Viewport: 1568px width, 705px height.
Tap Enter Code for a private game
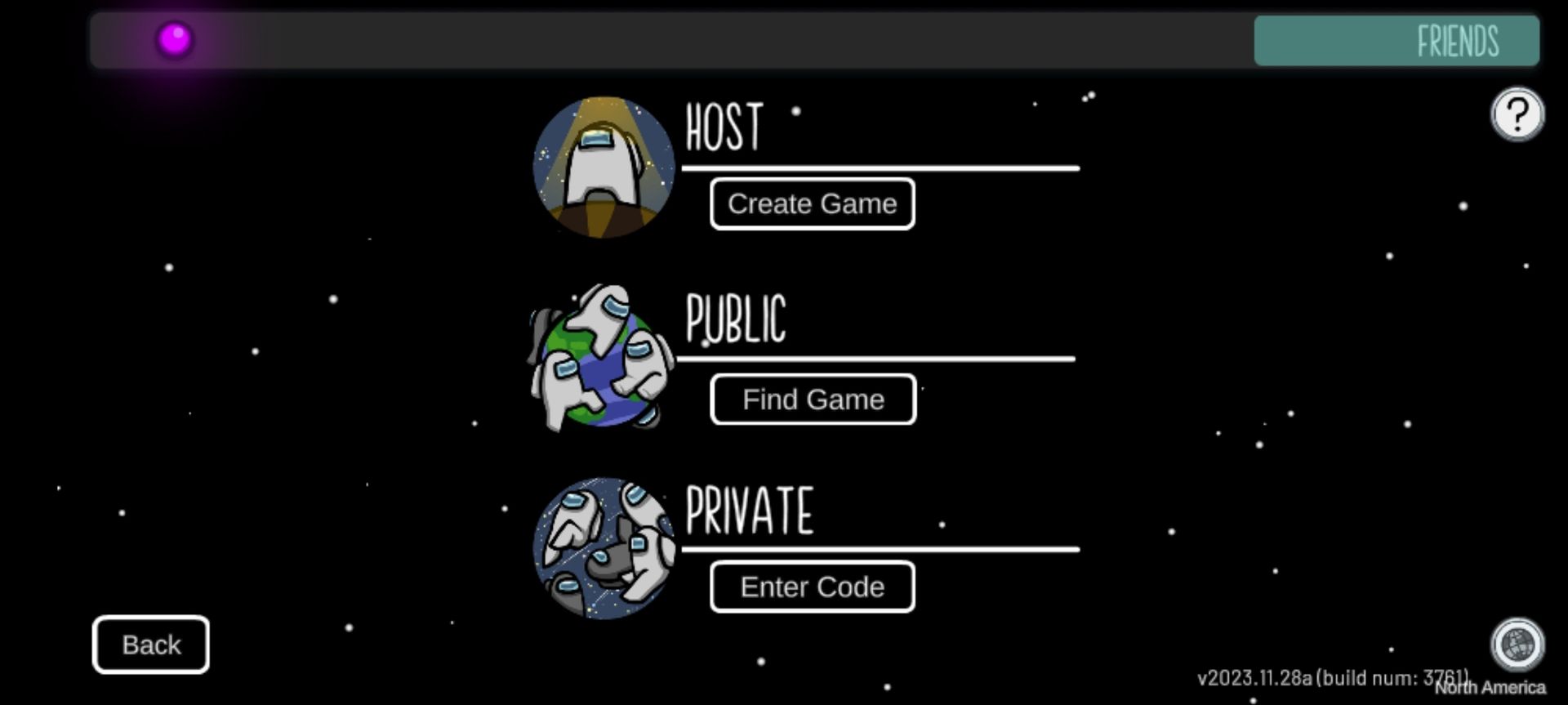[x=812, y=587]
